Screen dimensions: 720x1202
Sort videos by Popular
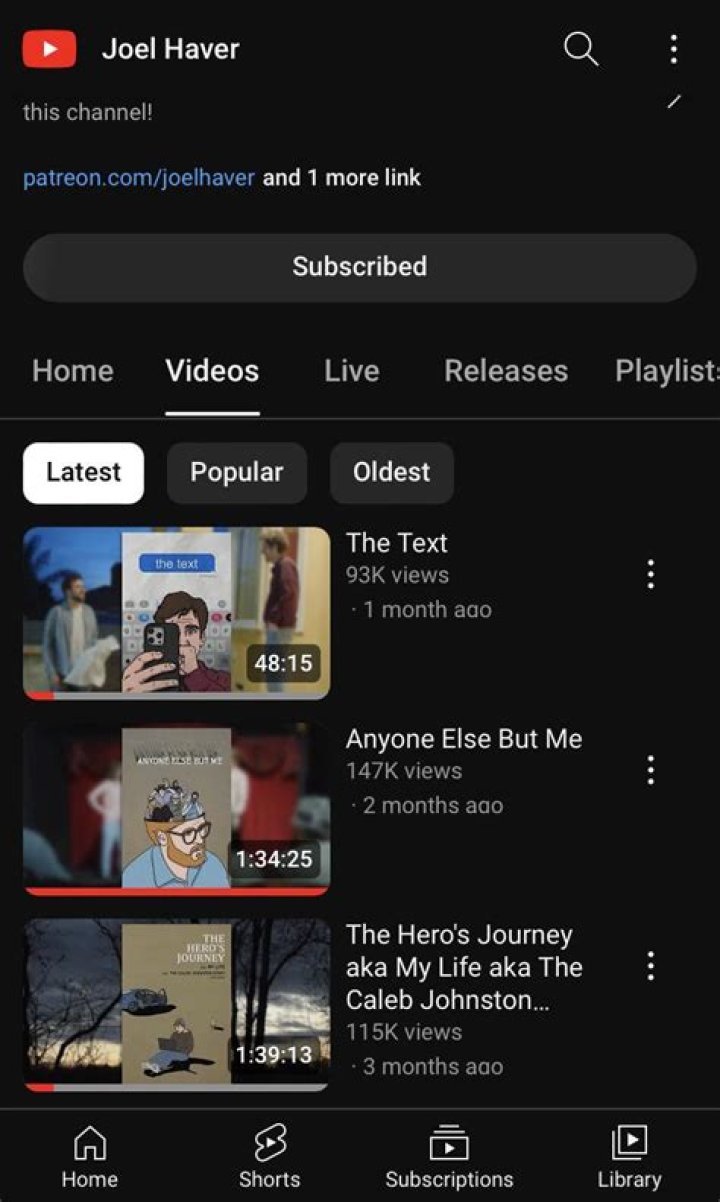coord(236,473)
